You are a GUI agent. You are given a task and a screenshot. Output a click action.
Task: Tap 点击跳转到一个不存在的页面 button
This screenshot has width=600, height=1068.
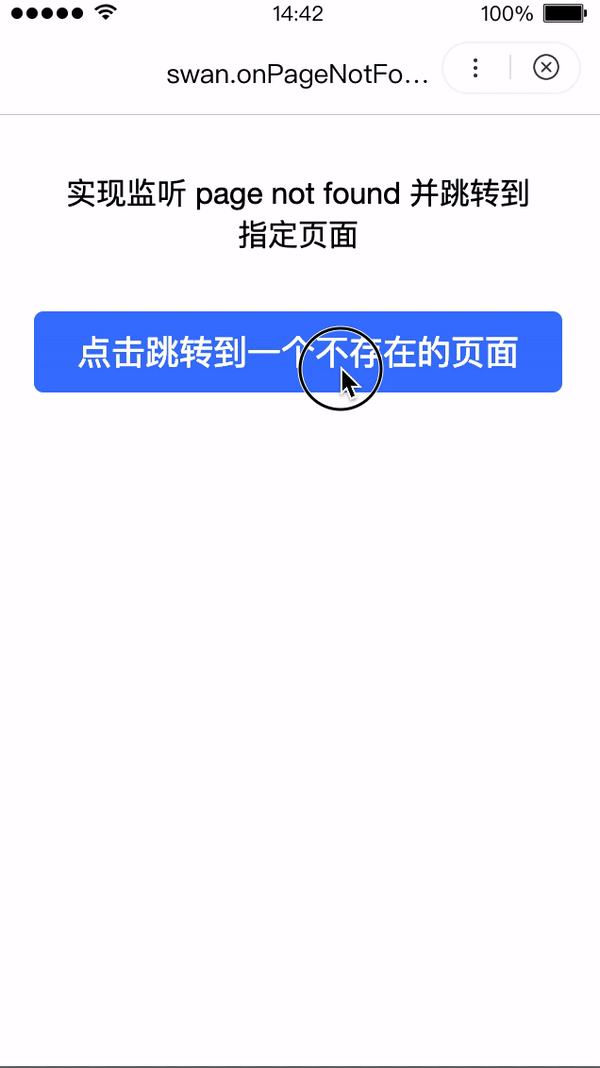pyautogui.click(x=298, y=351)
